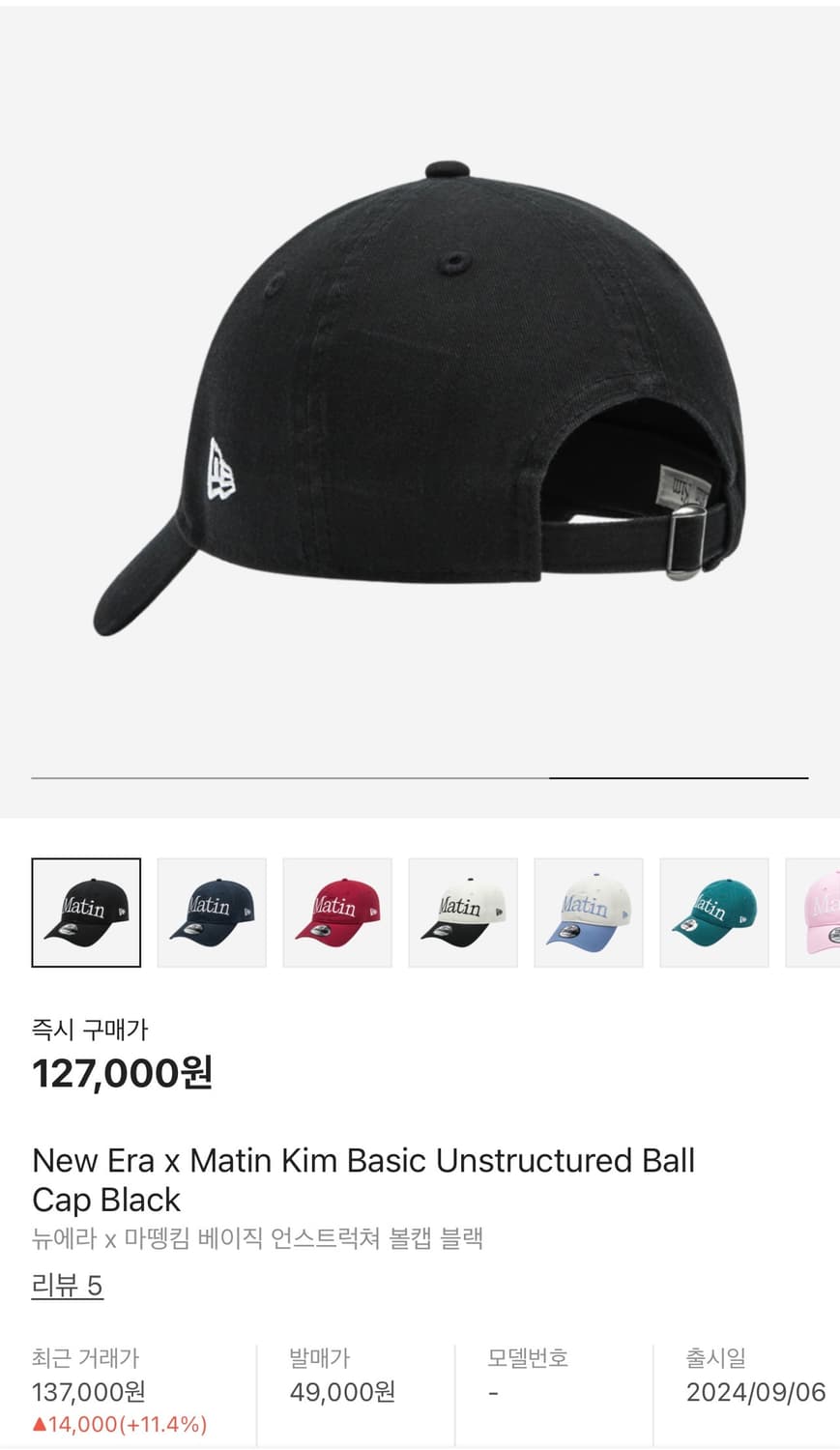Select the green Matin cap variant

click(x=714, y=913)
